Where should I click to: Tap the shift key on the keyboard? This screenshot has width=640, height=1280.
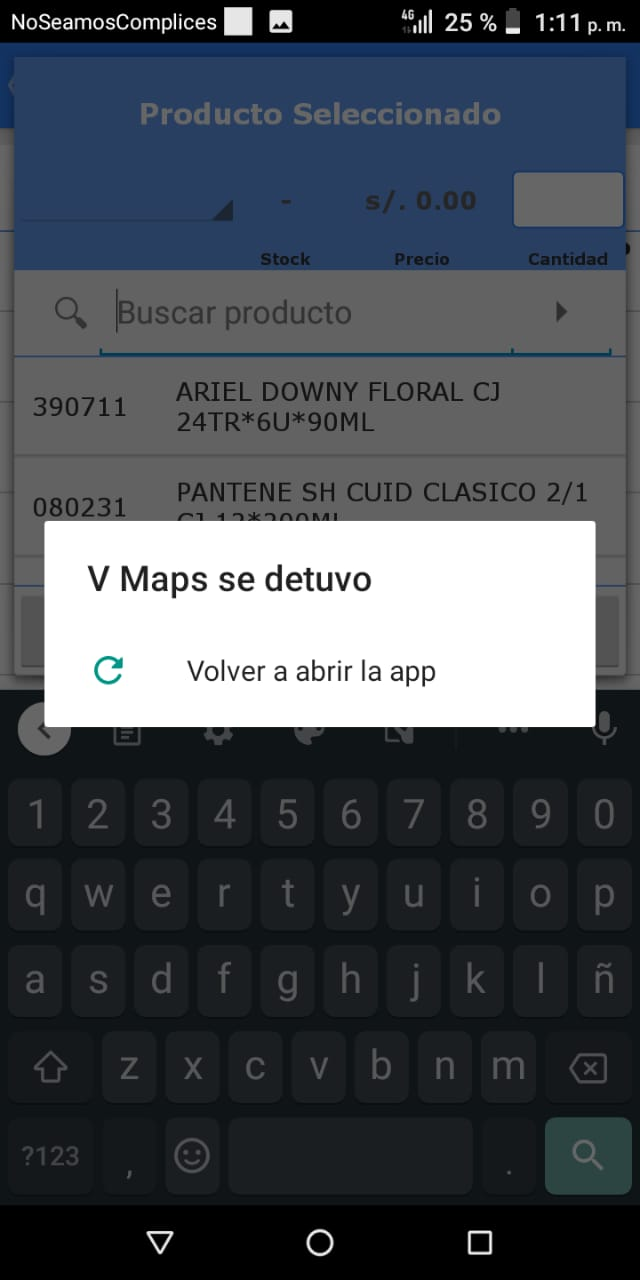tap(50, 1069)
